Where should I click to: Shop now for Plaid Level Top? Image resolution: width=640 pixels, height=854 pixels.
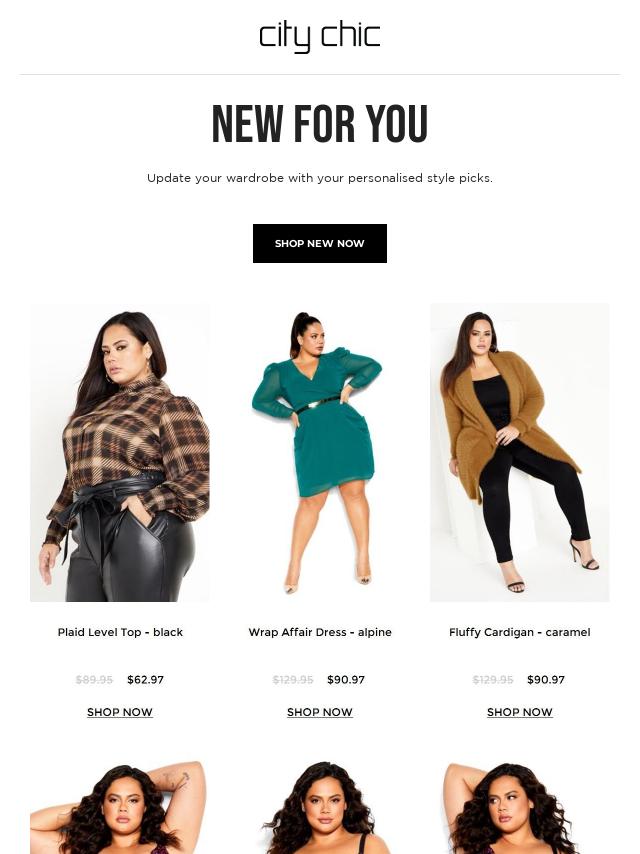[120, 712]
